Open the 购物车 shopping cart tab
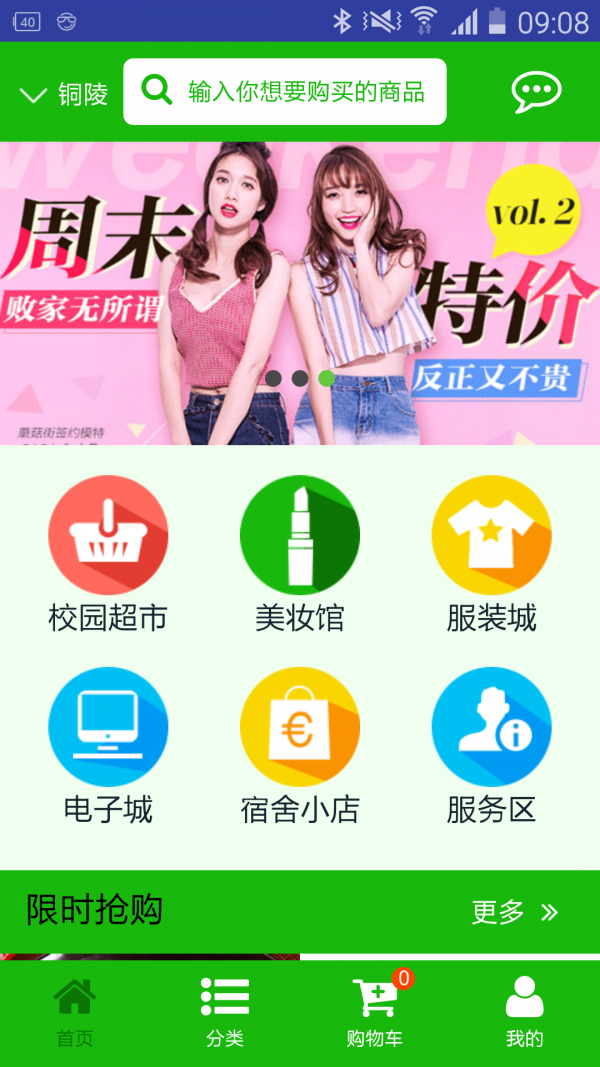The width and height of the screenshot is (600, 1067). 375,1012
